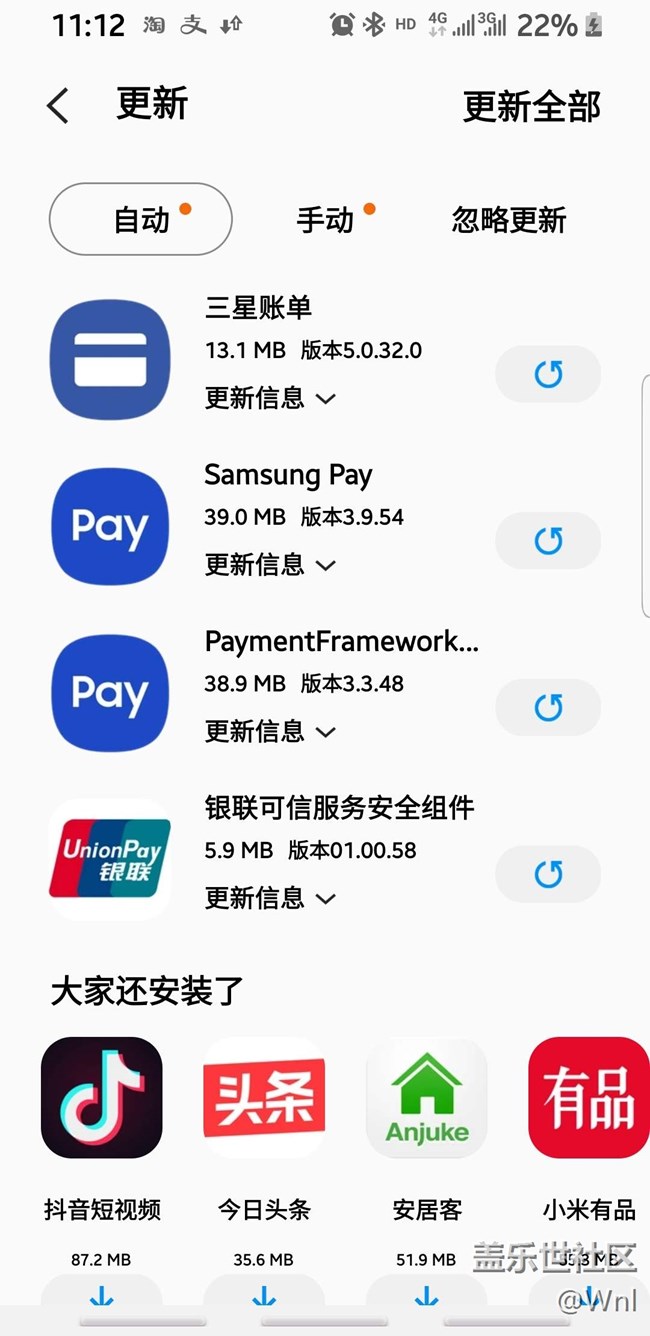The width and height of the screenshot is (650, 1336).
Task: Update the 三星账单 app
Action: pos(548,374)
